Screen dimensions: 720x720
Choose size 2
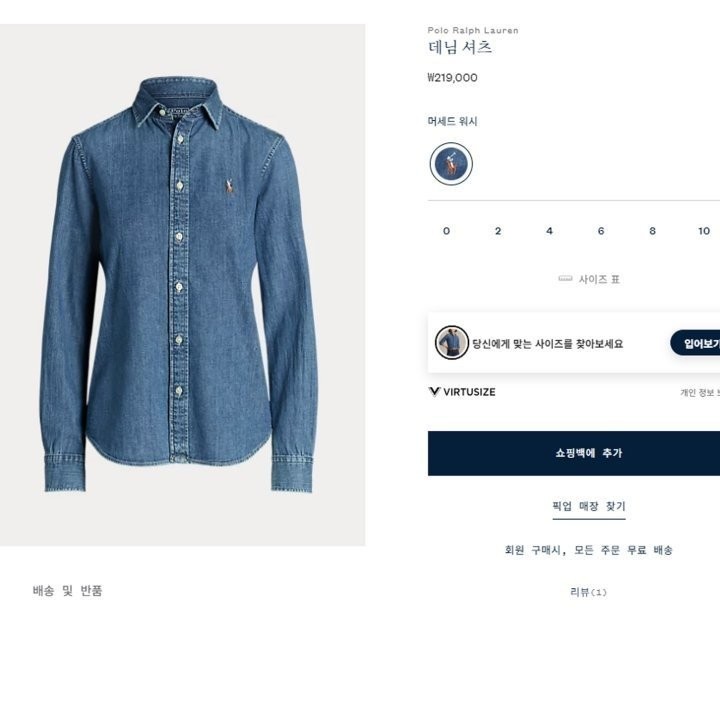(x=498, y=231)
